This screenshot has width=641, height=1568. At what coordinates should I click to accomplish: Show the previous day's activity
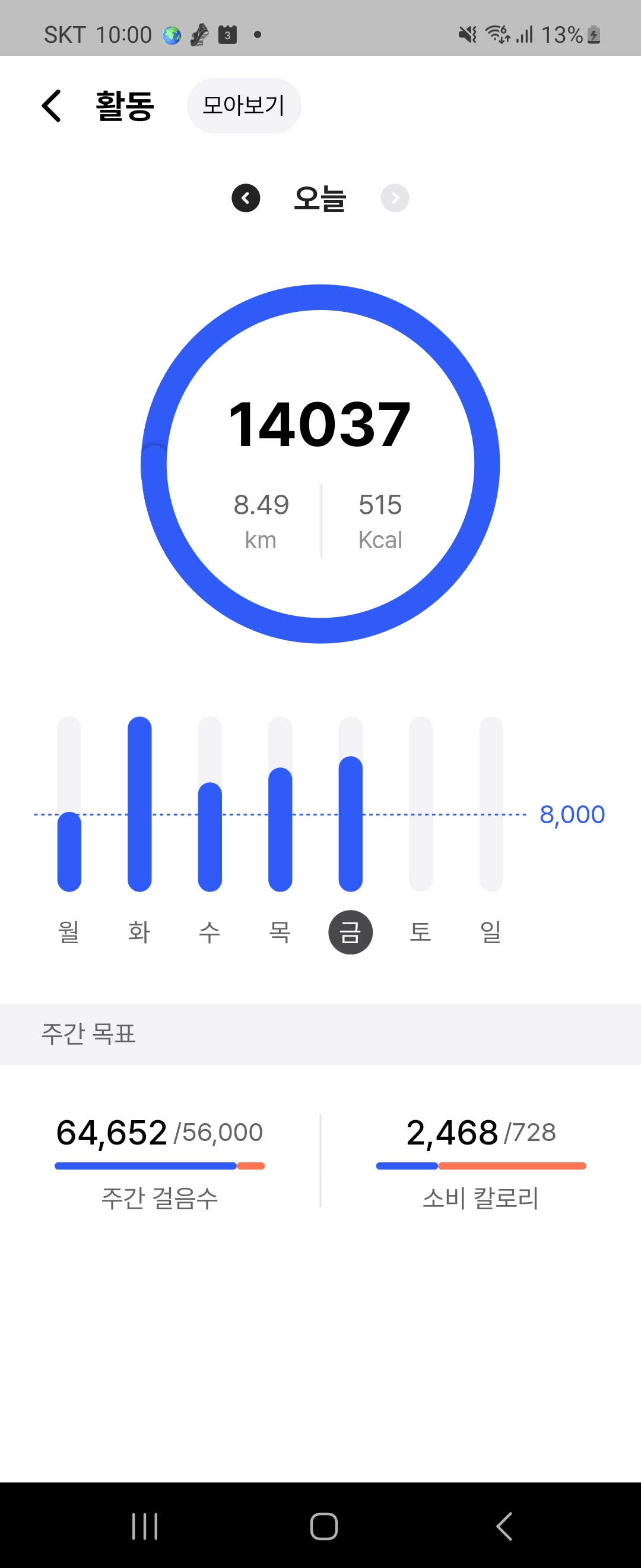point(246,198)
